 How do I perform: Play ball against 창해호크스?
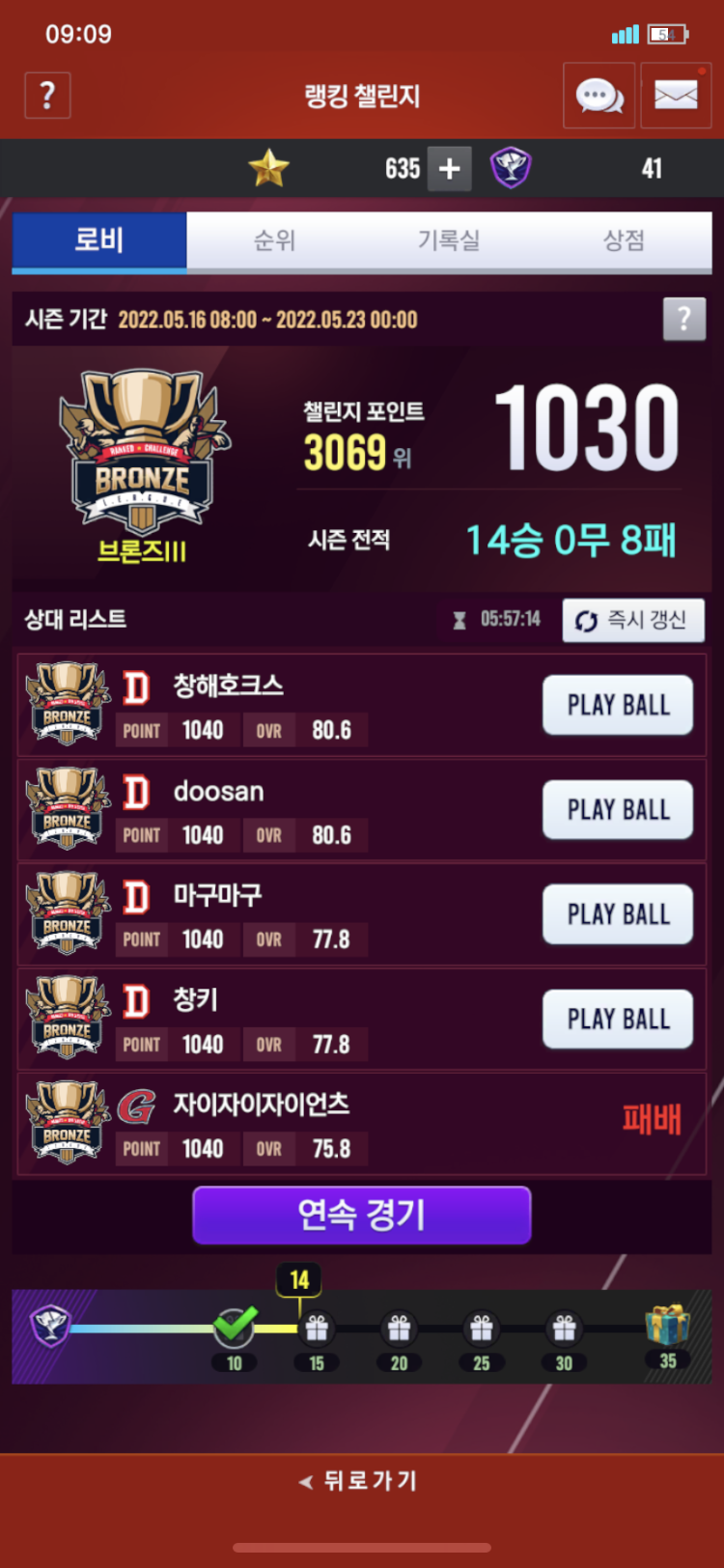pyautogui.click(x=618, y=705)
